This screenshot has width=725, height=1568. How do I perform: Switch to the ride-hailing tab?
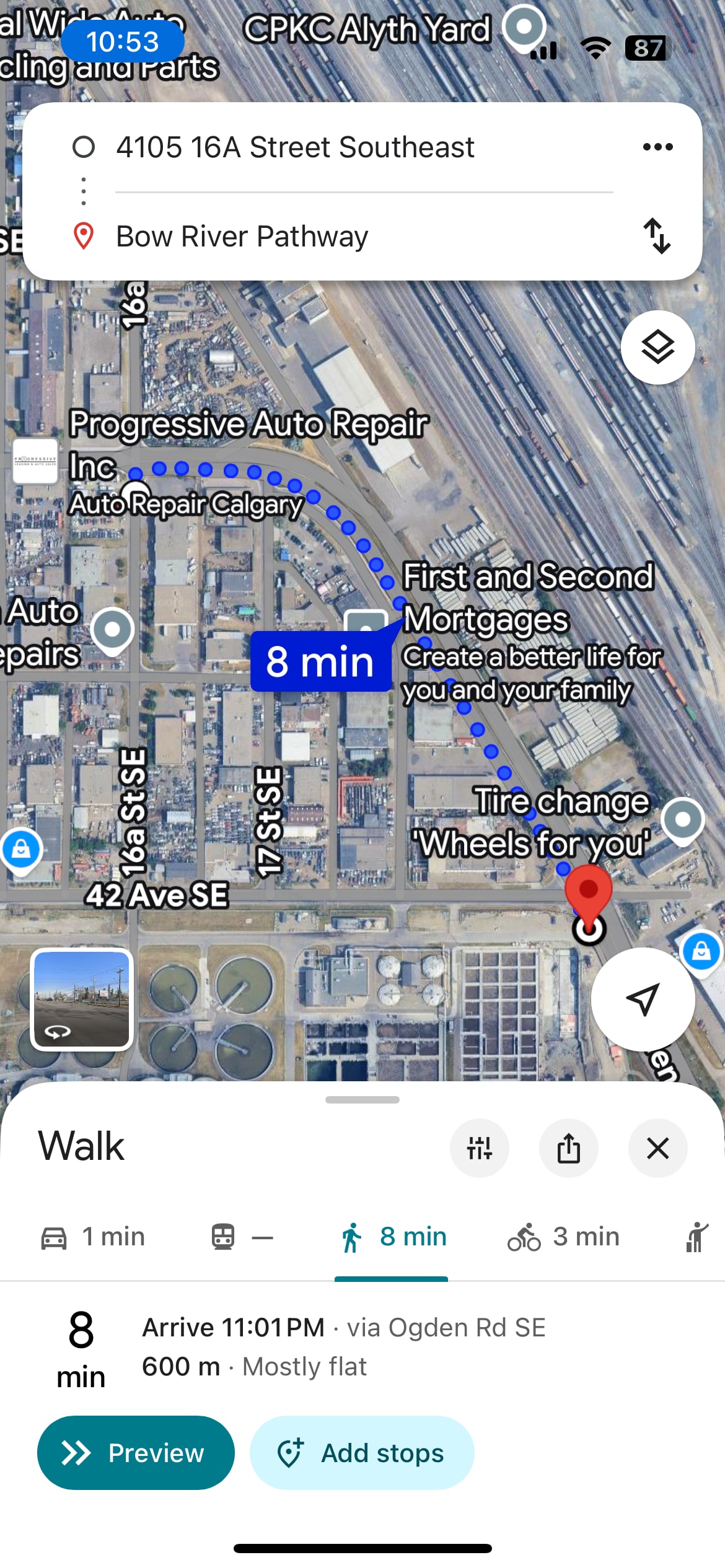coord(698,1237)
